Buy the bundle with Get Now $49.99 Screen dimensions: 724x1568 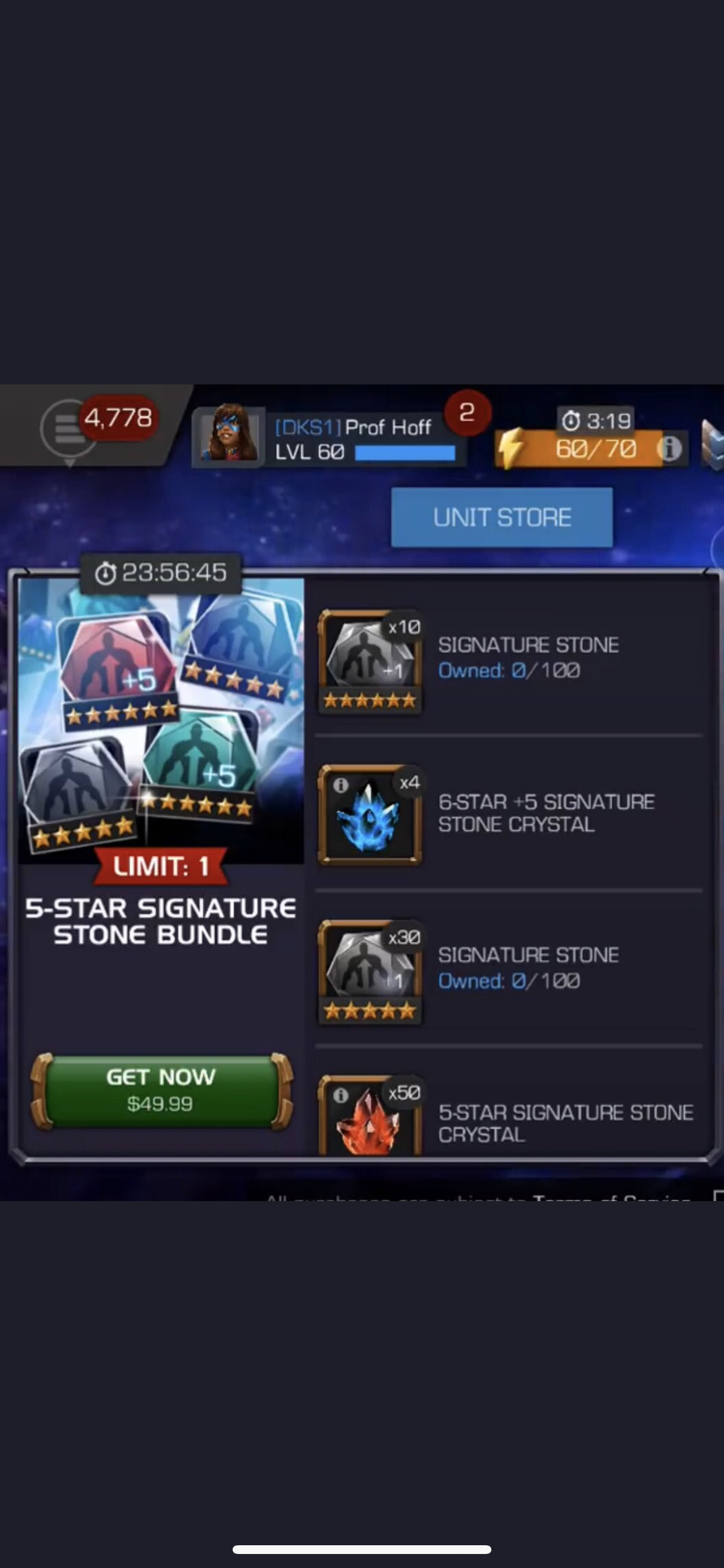(161, 1090)
